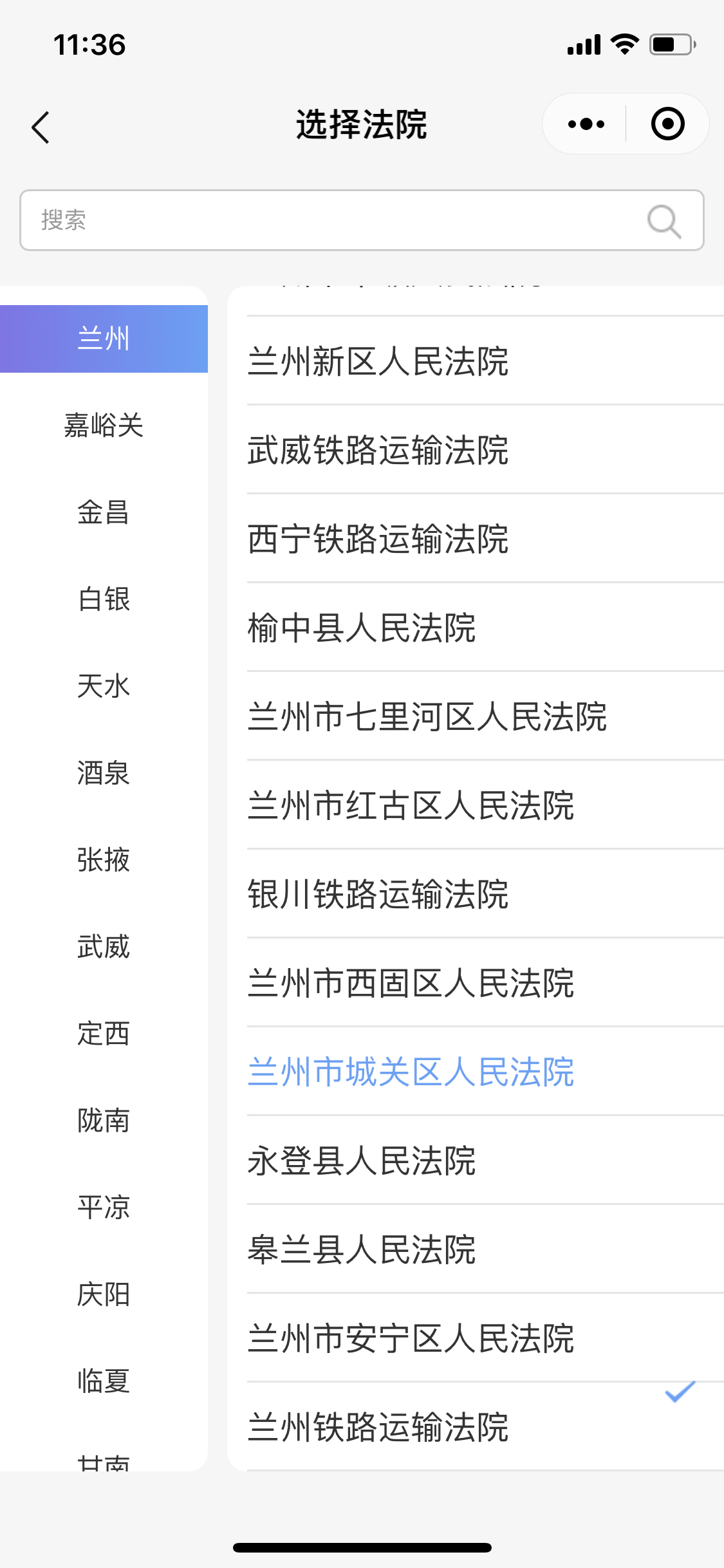
Task: Switch to 天水 city
Action: coord(104,686)
